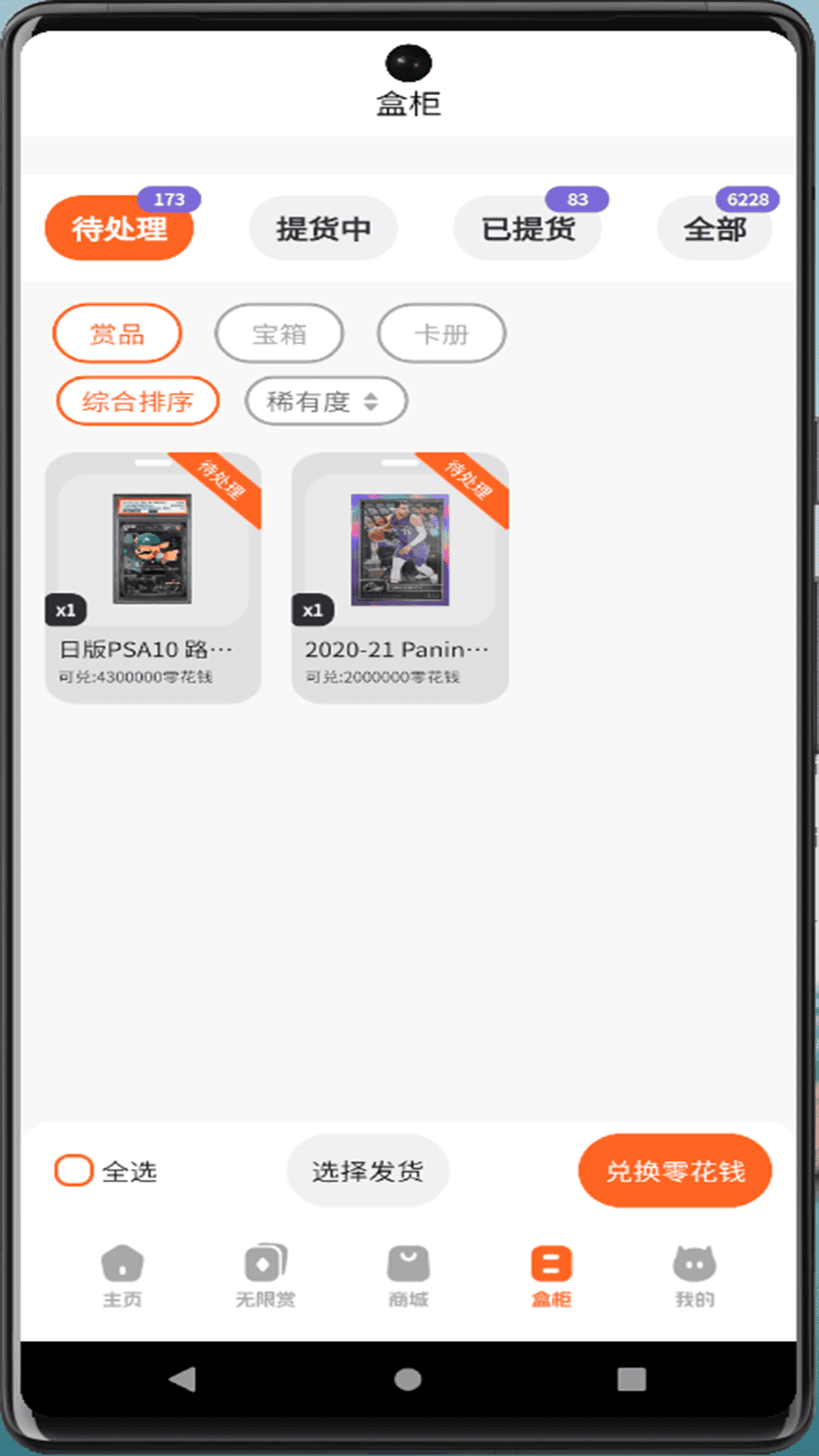Open the 日版PSA10 card item
Viewport: 819px width, 1456px height.
(x=153, y=578)
